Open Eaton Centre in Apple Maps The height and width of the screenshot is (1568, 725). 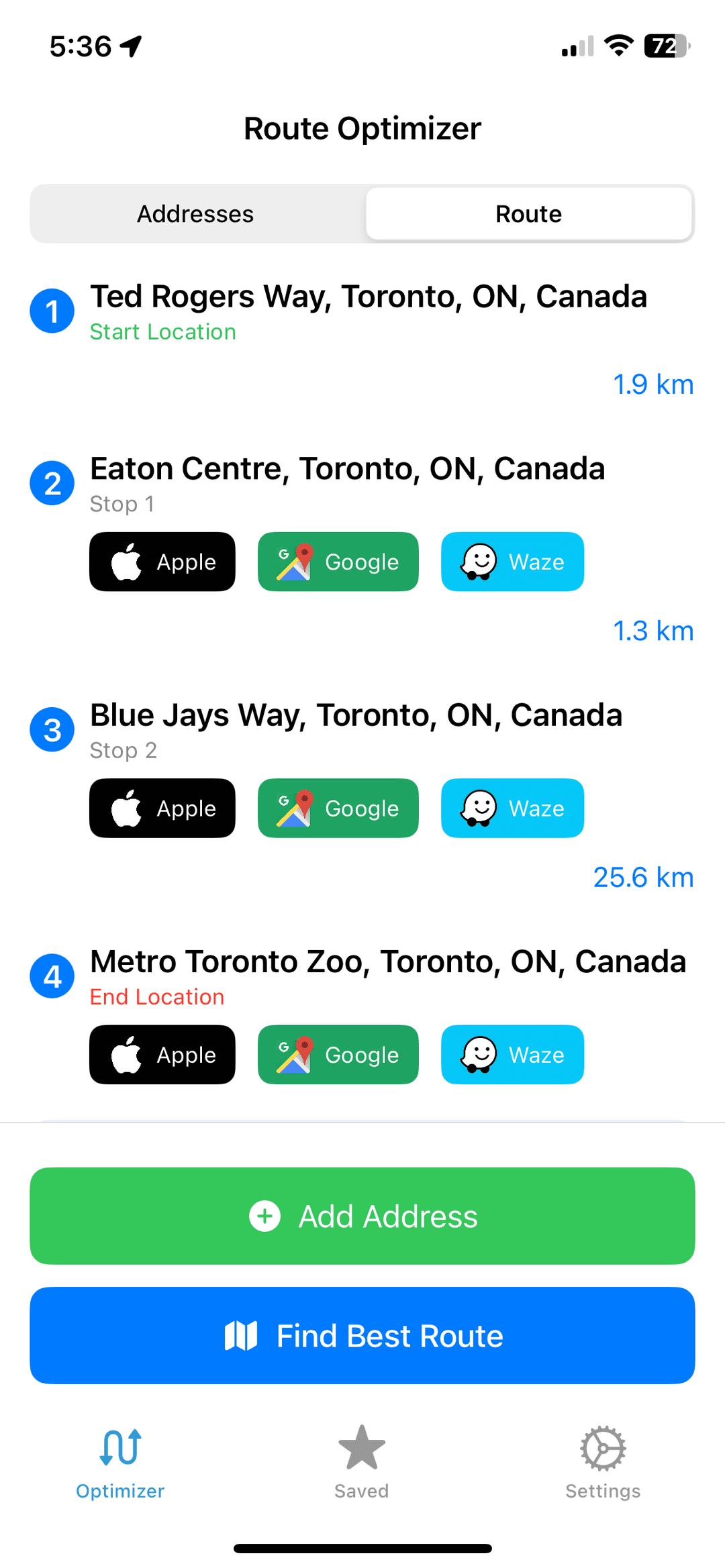click(162, 562)
